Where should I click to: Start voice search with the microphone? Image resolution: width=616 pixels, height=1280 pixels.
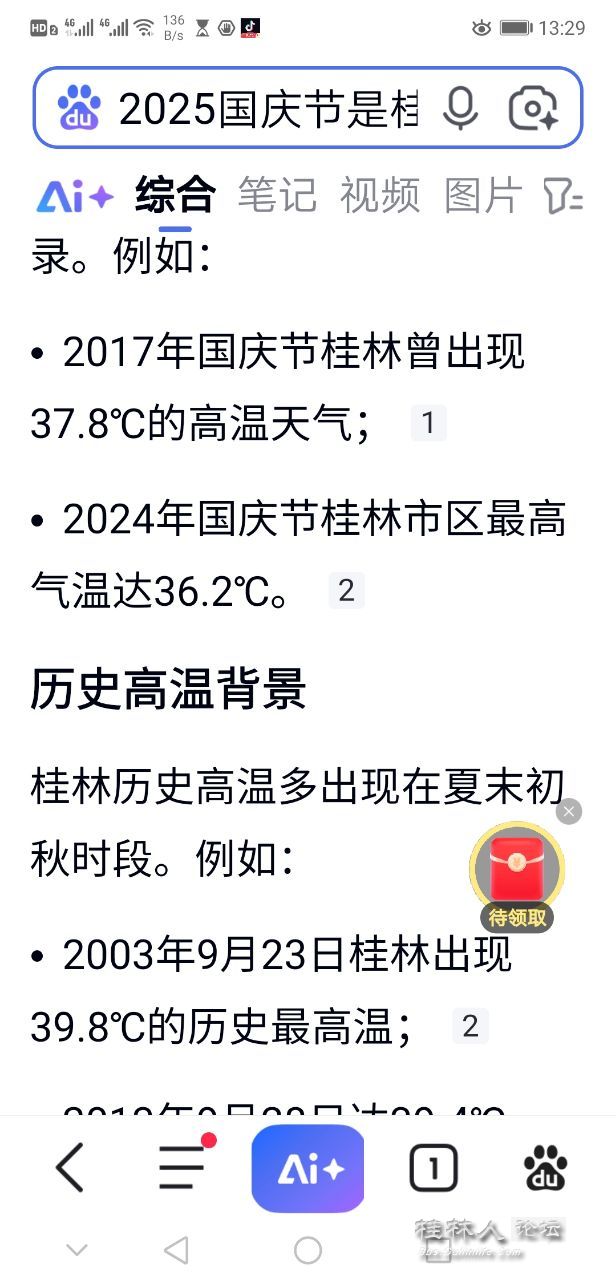pyautogui.click(x=460, y=108)
